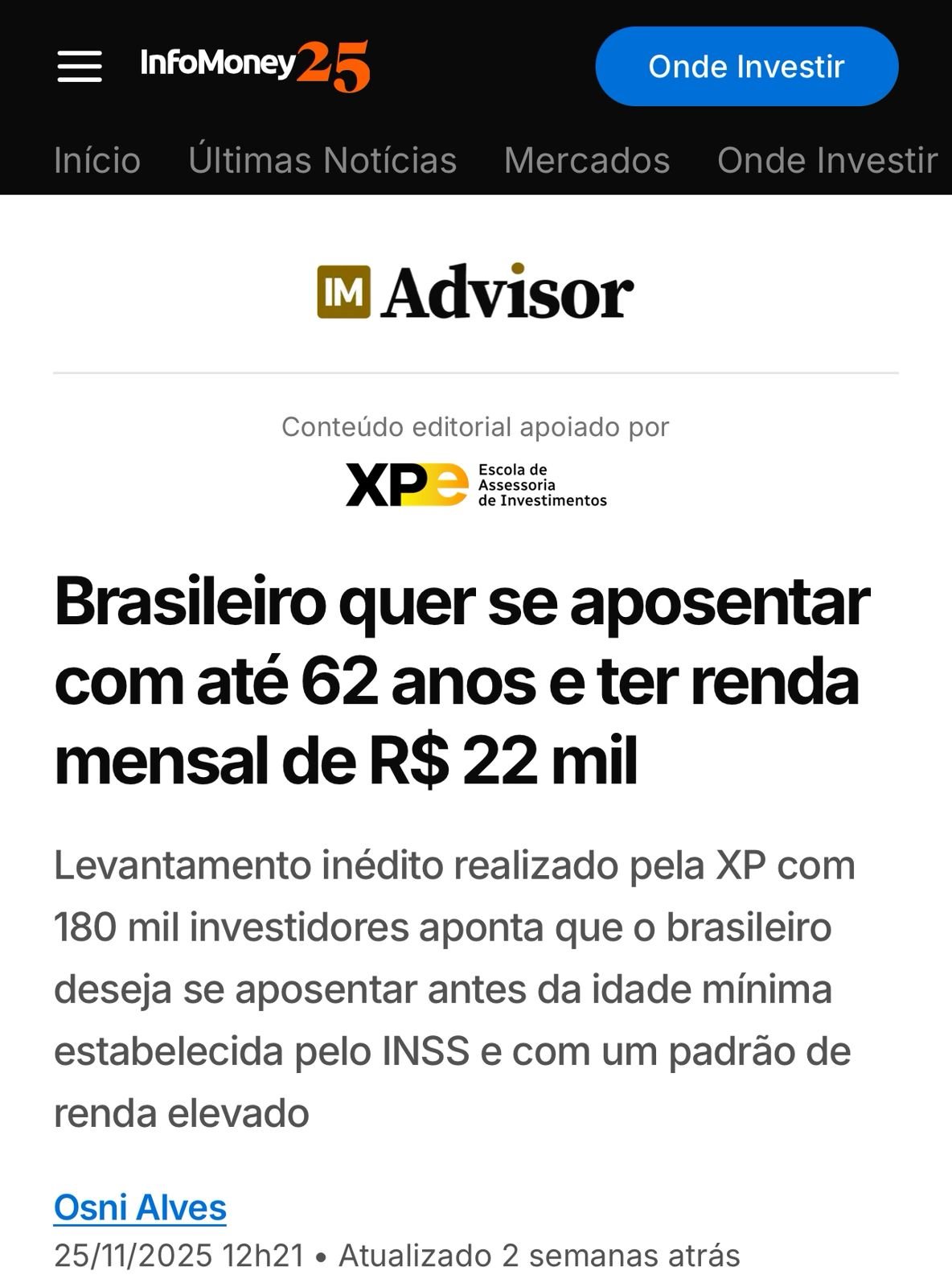The image size is (952, 1287).
Task: Open the InfoMoney home logo
Action: [254, 64]
